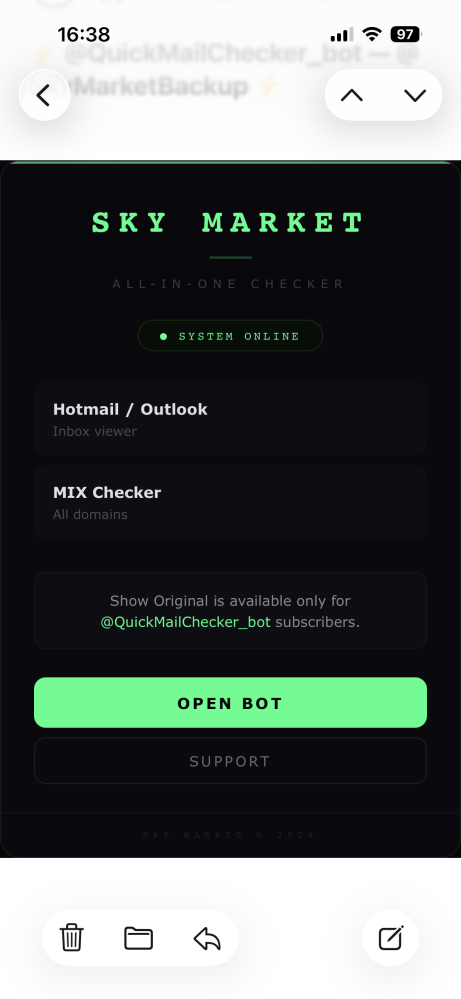The width and height of the screenshot is (461, 999).
Task: Reply to this email
Action: tap(207, 938)
